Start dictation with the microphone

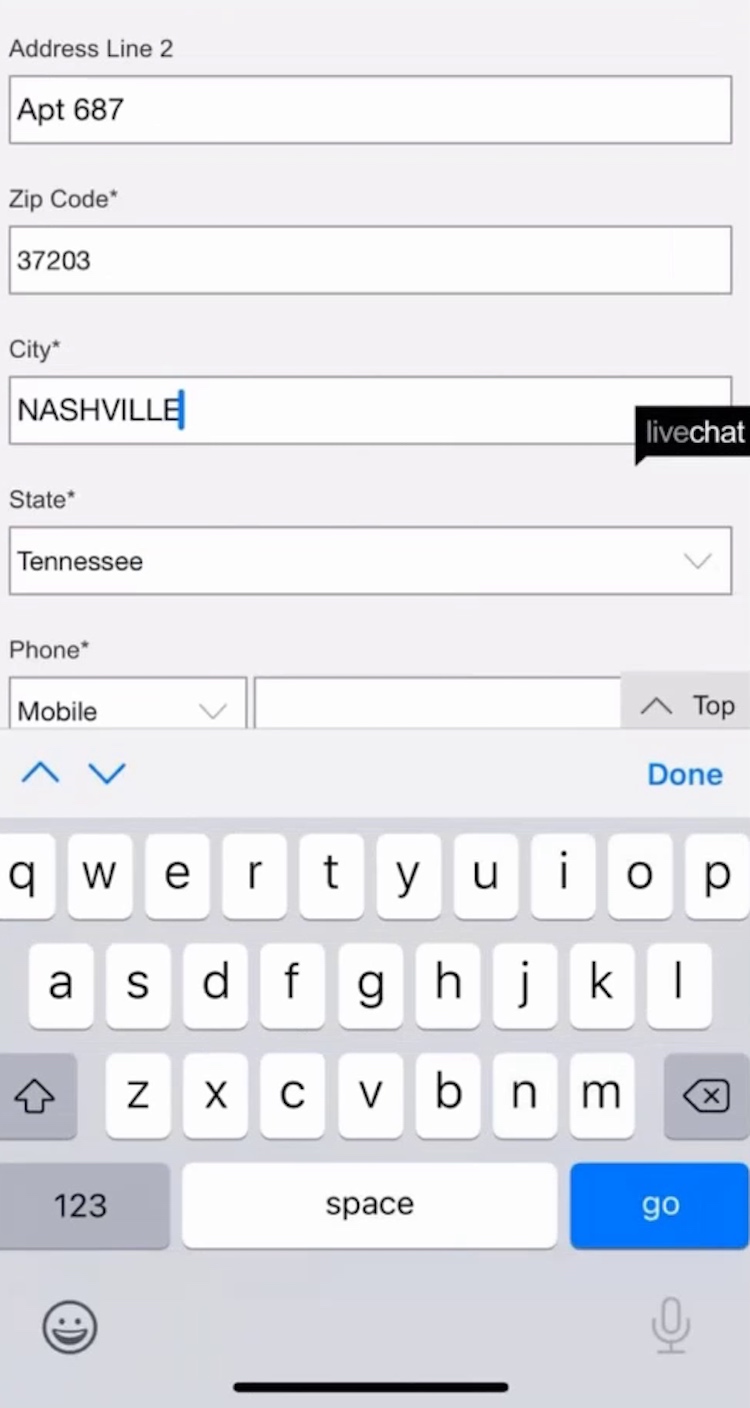tap(670, 1325)
